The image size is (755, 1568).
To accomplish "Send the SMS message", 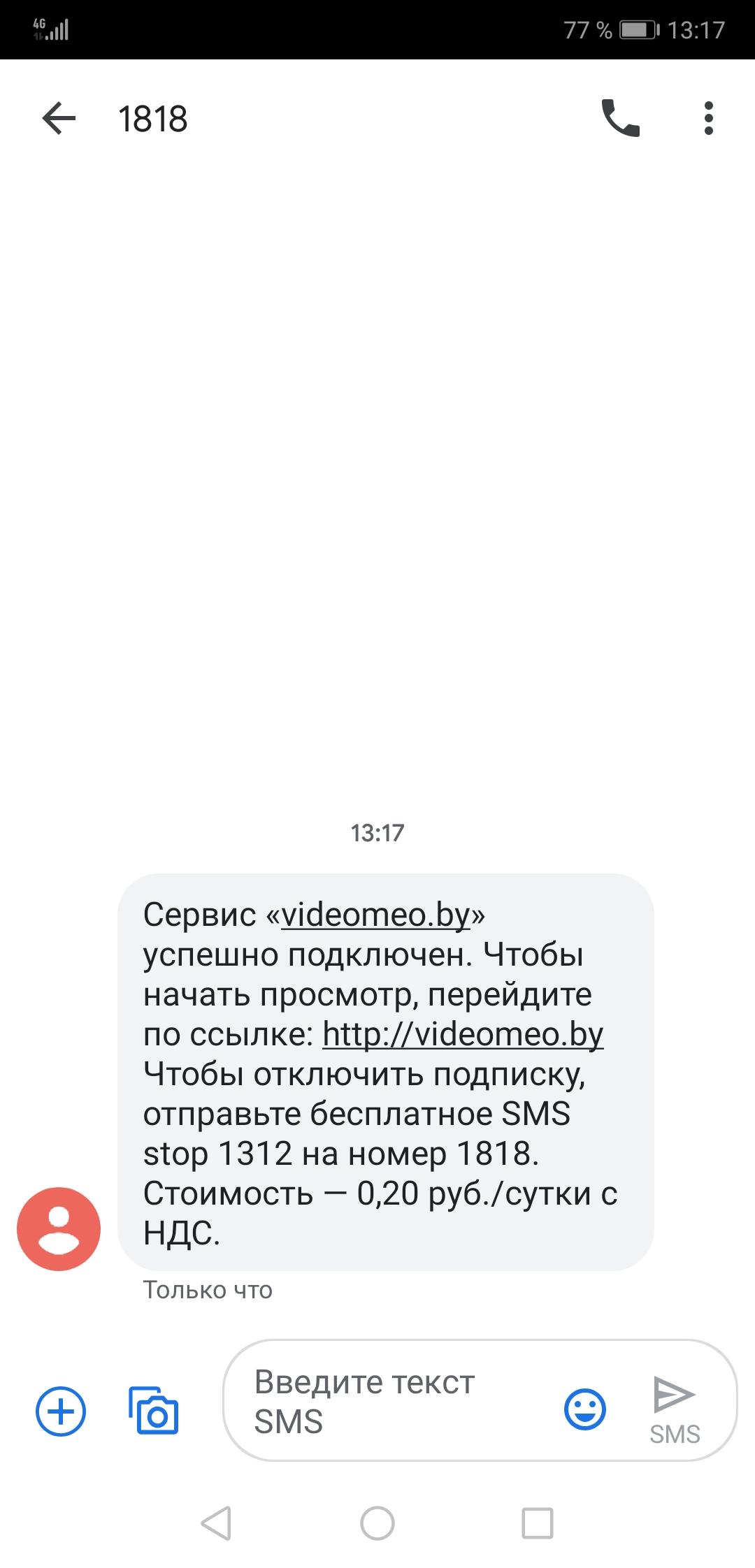I will 674,1409.
